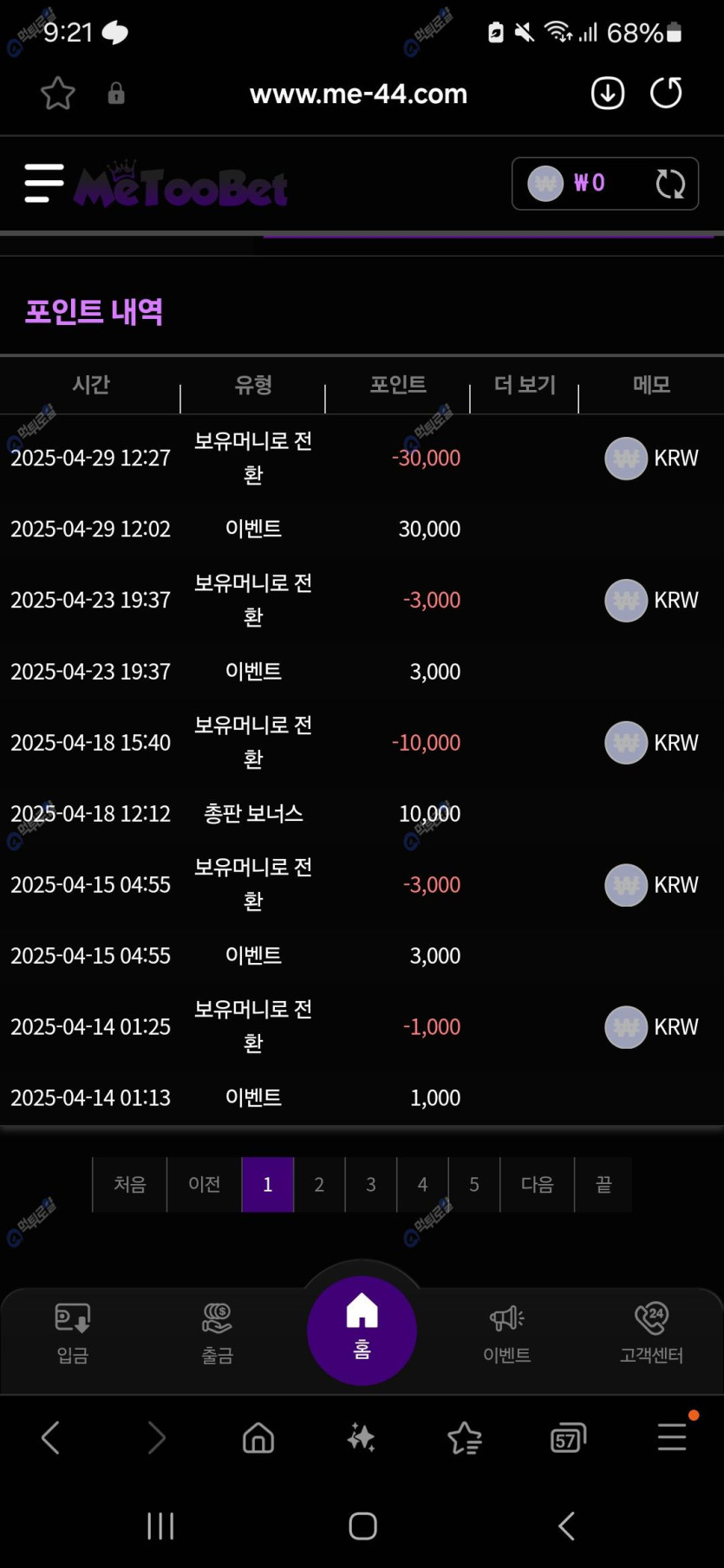Go to first page with 처음
Viewport: 724px width, 1568px height.
130,1184
